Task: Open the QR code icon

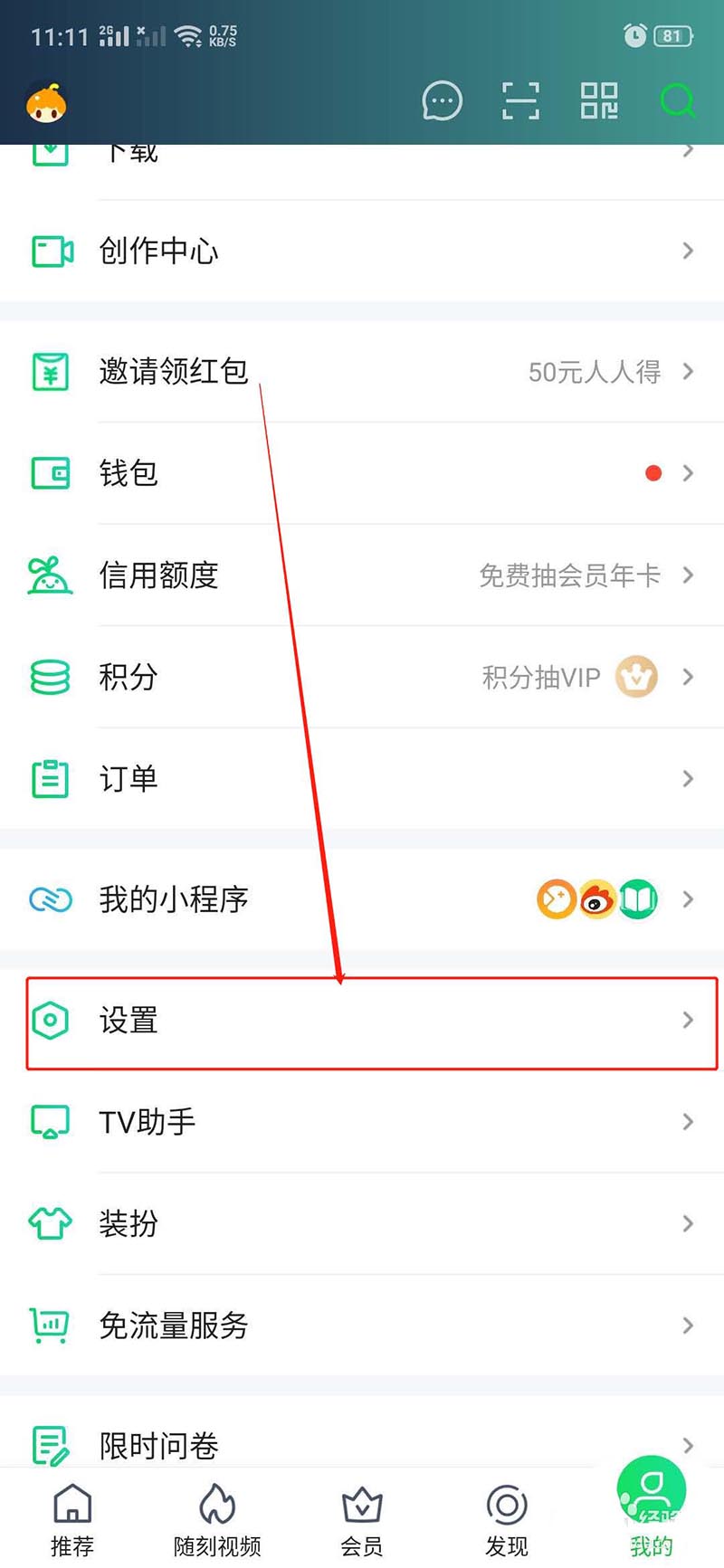Action: [x=598, y=100]
